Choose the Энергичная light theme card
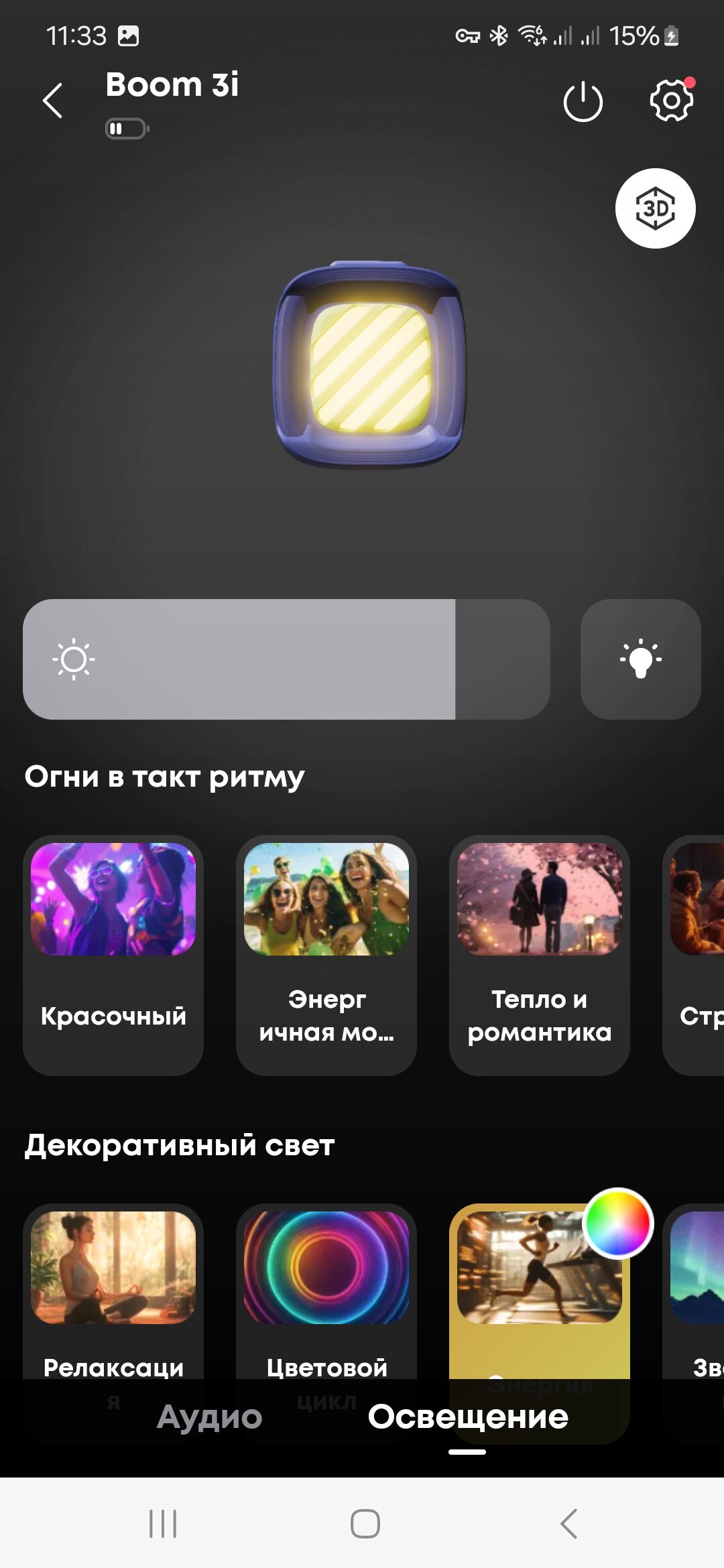This screenshot has height=1568, width=724. pyautogui.click(x=326, y=955)
